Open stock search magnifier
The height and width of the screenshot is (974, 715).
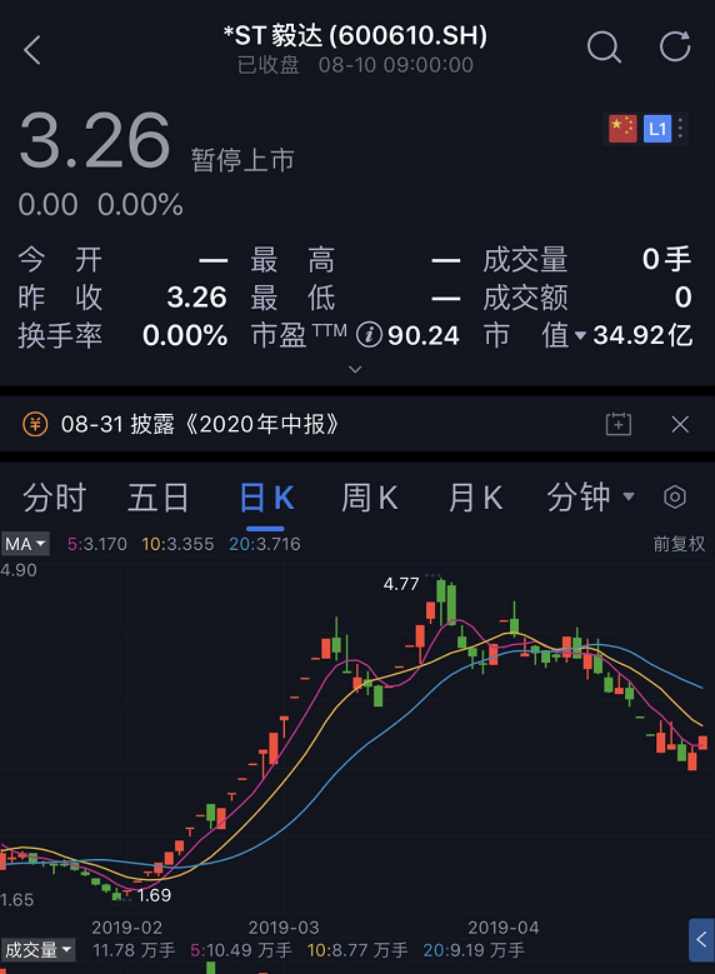[603, 47]
